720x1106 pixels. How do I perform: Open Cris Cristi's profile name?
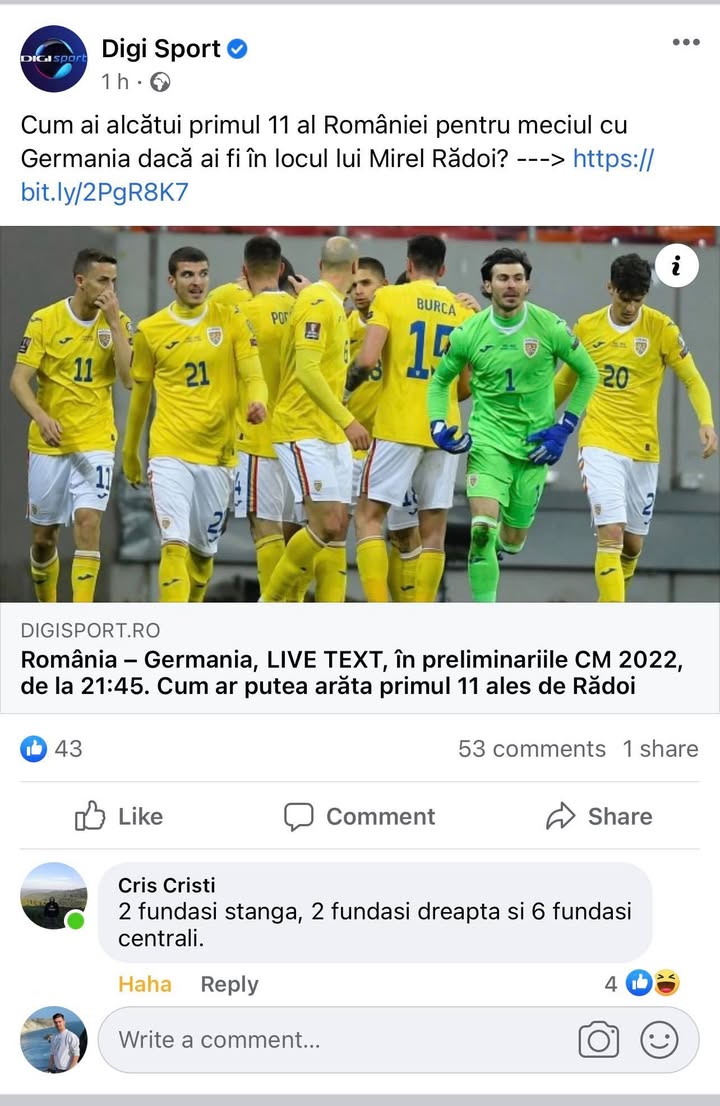[166, 885]
